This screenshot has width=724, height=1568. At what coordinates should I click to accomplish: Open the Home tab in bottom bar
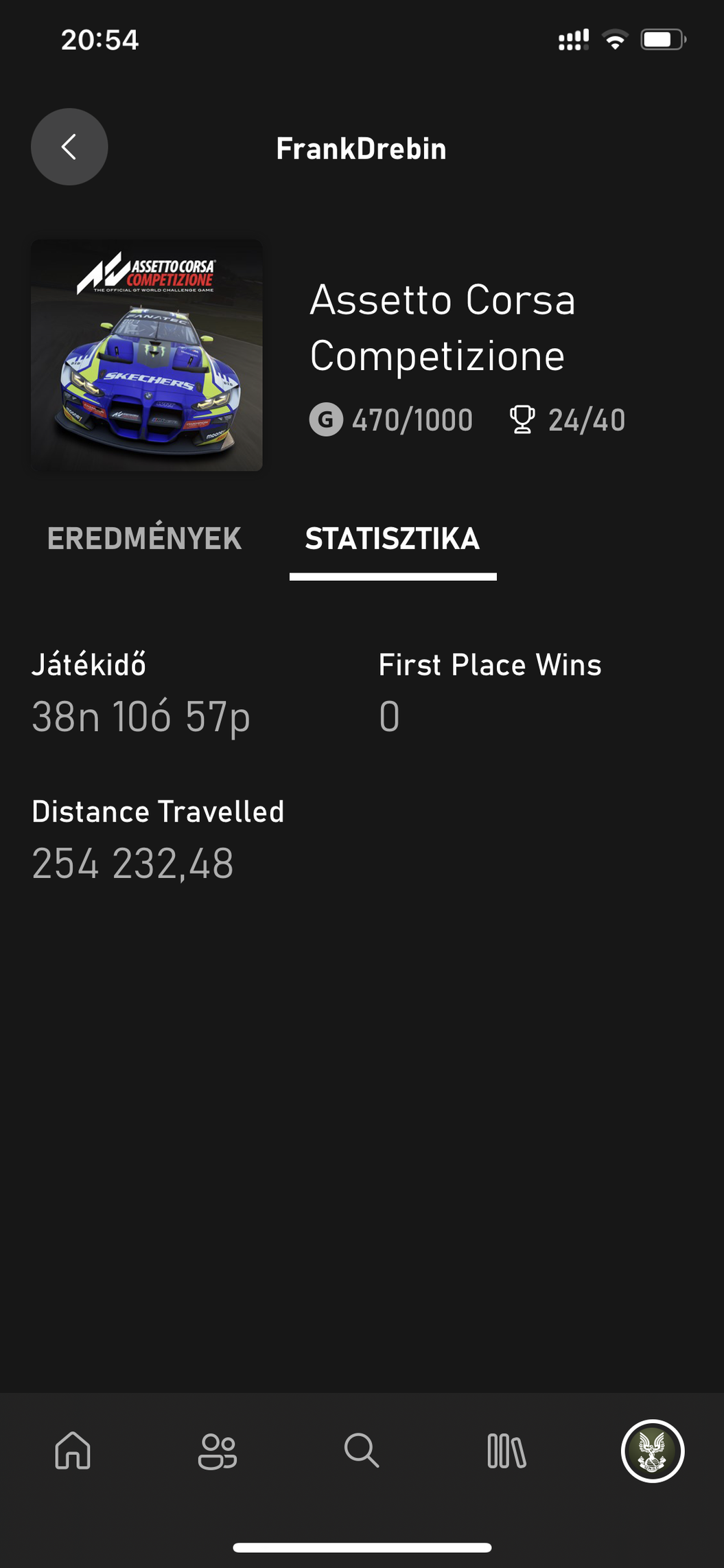click(73, 1451)
